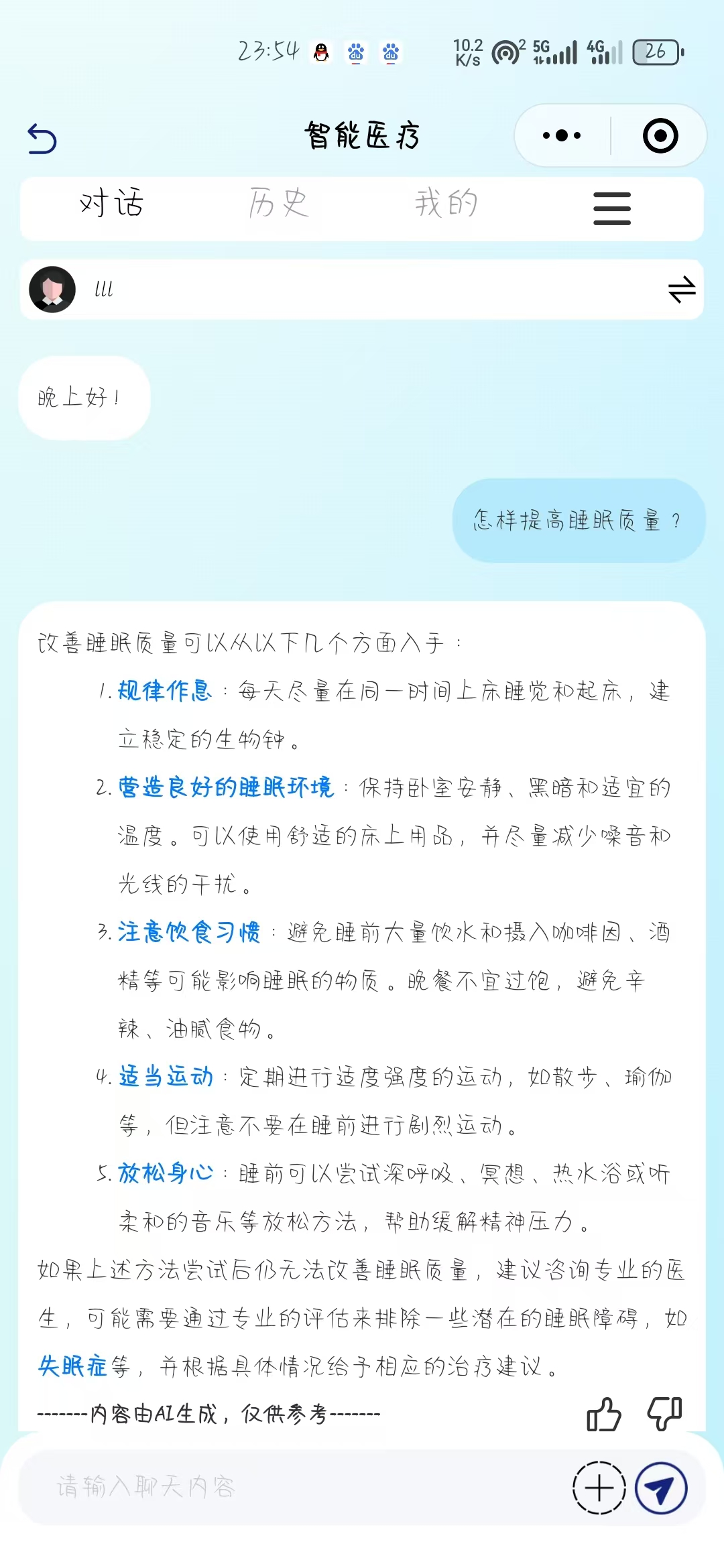Tap the plus button to add attachment

599,1488
